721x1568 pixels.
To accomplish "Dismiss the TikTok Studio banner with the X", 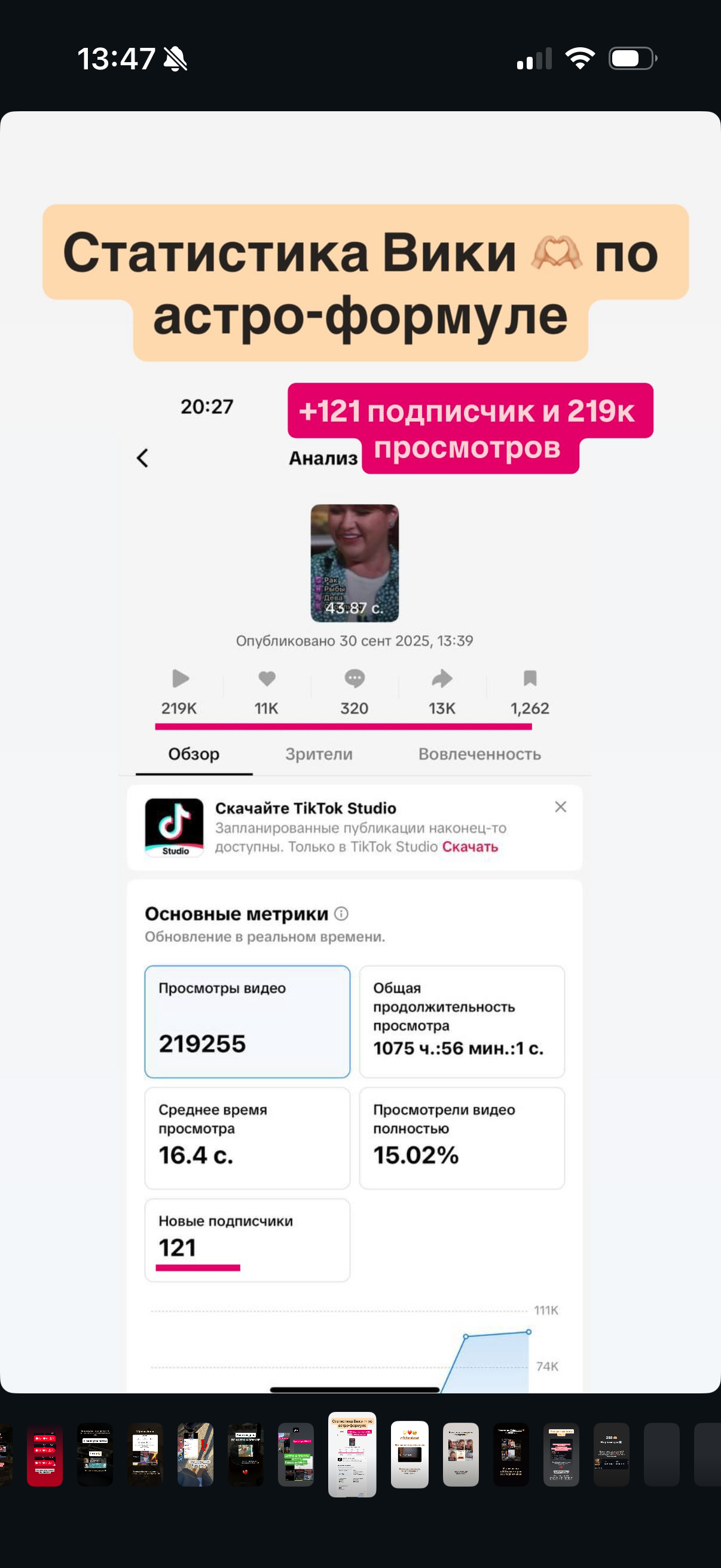I will [560, 807].
